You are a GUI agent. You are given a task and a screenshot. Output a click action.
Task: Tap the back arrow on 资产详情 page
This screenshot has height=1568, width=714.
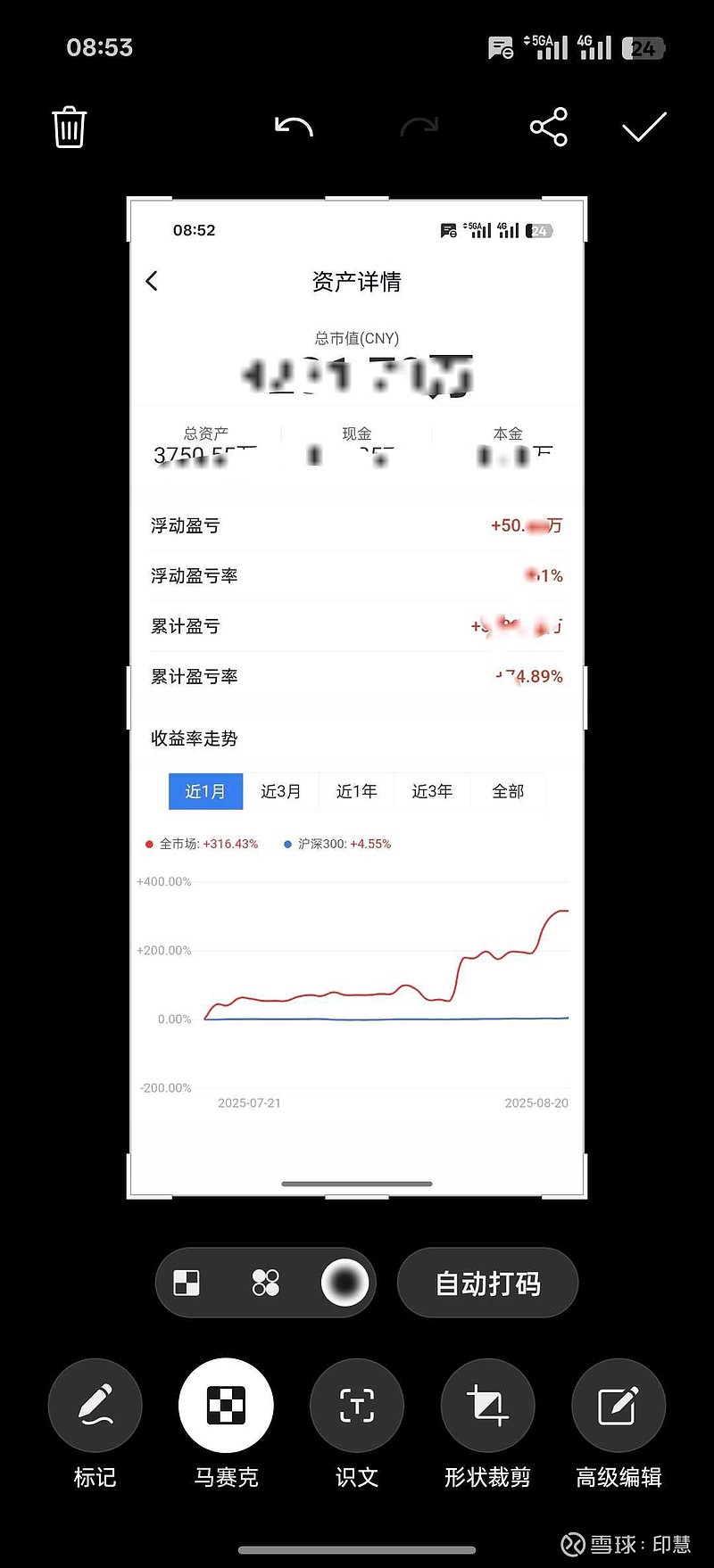[152, 280]
